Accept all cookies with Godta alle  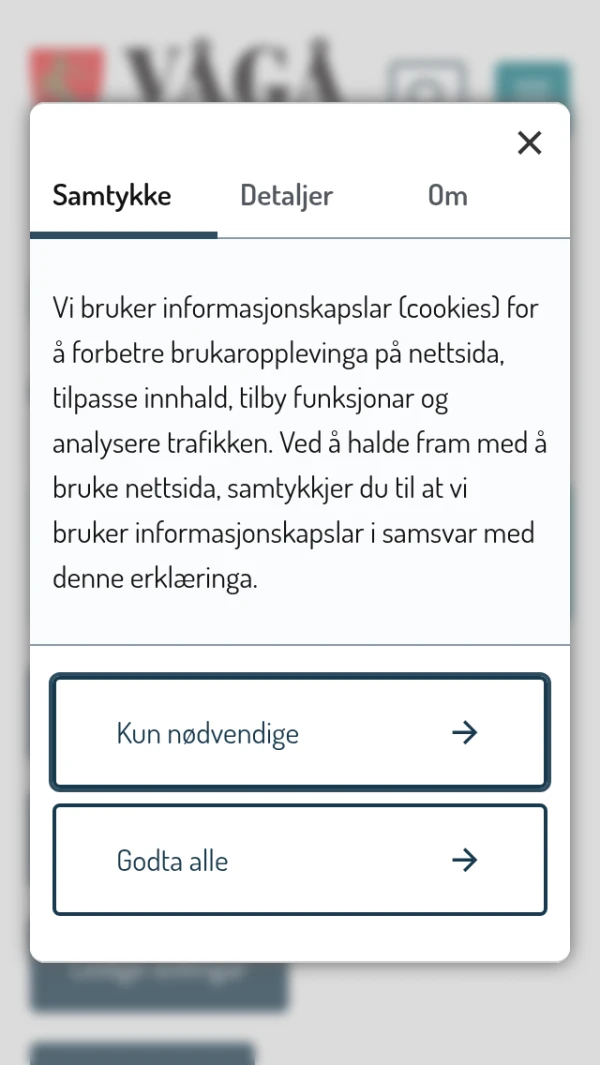tap(300, 860)
